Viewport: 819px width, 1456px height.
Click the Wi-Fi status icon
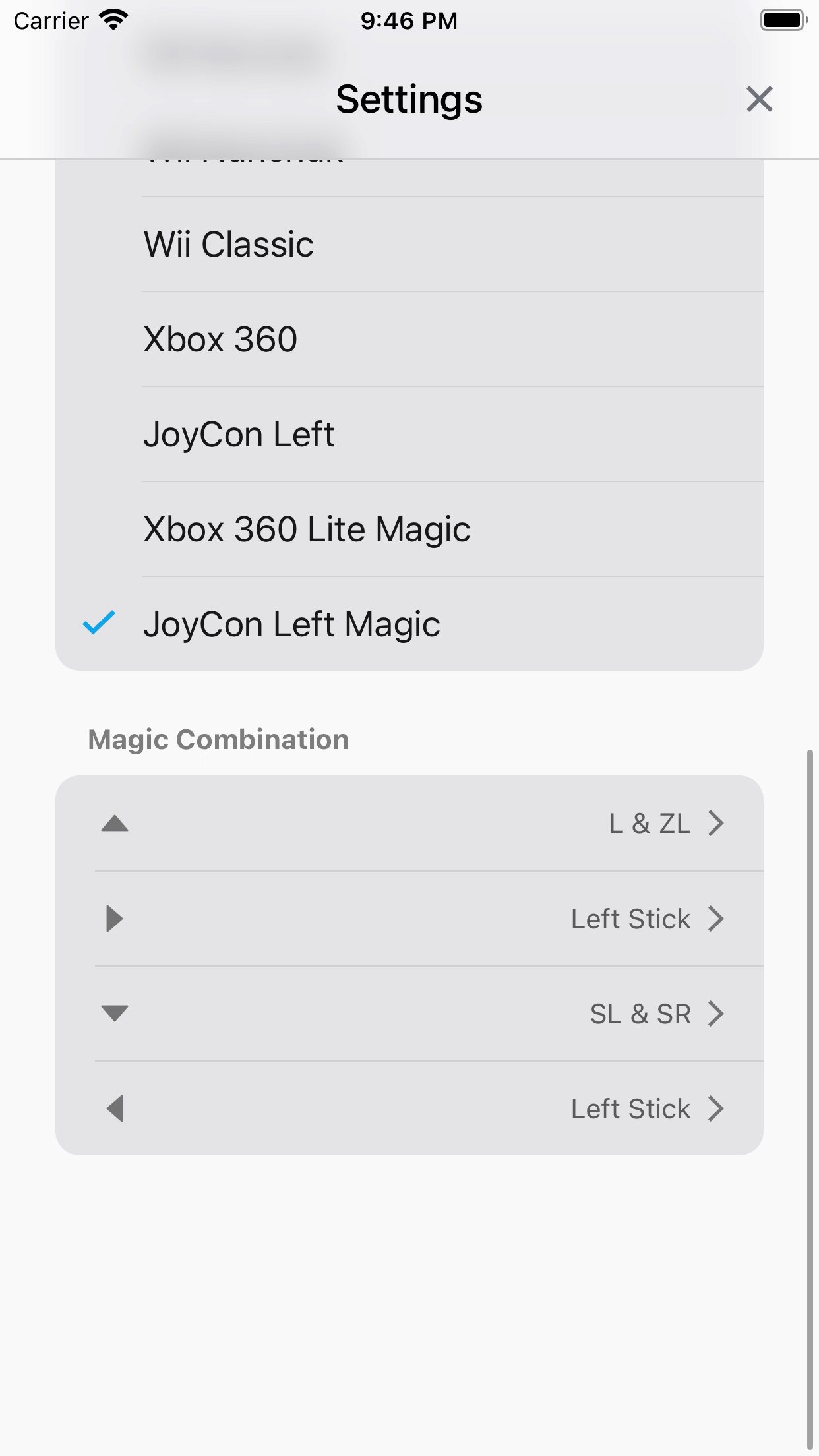click(x=113, y=20)
